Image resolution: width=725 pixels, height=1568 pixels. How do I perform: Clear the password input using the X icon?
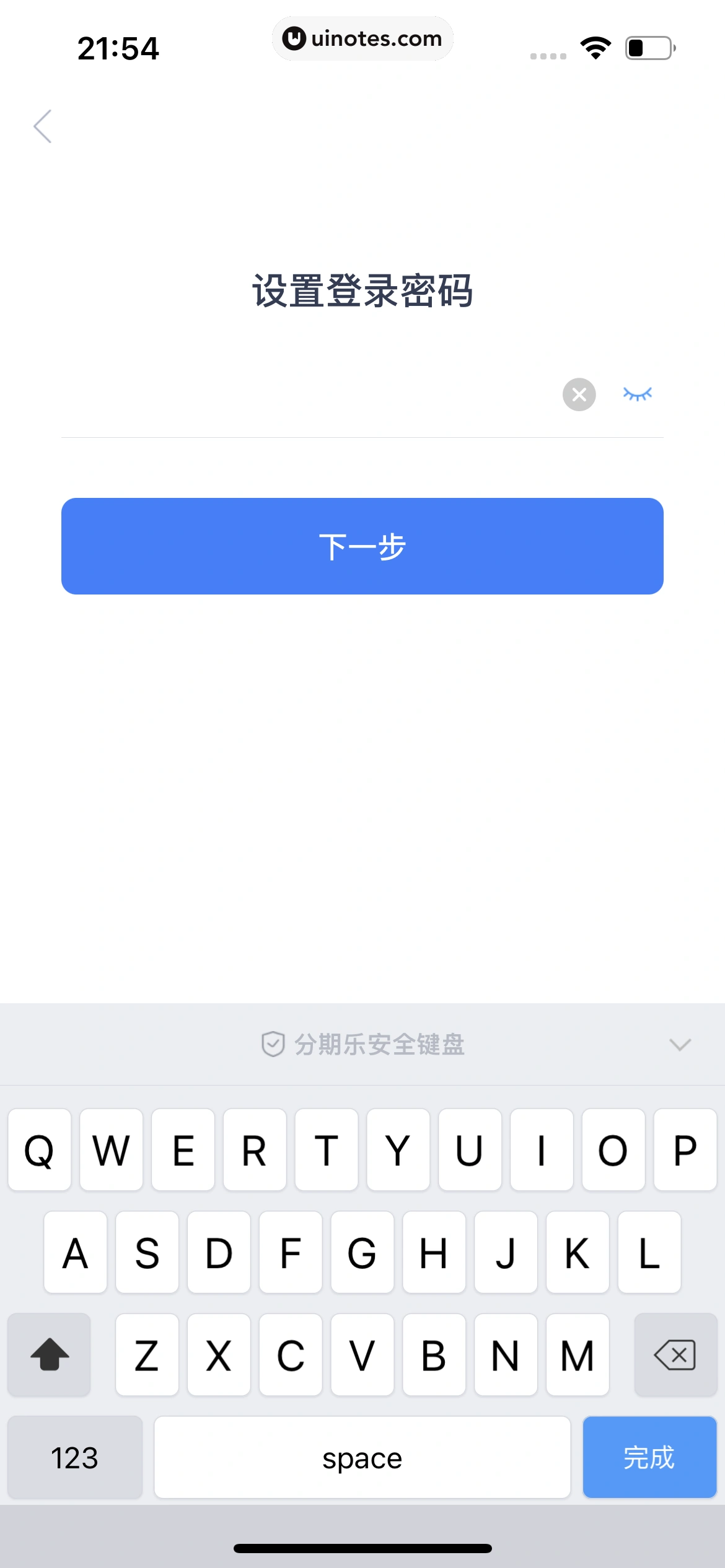(x=578, y=394)
